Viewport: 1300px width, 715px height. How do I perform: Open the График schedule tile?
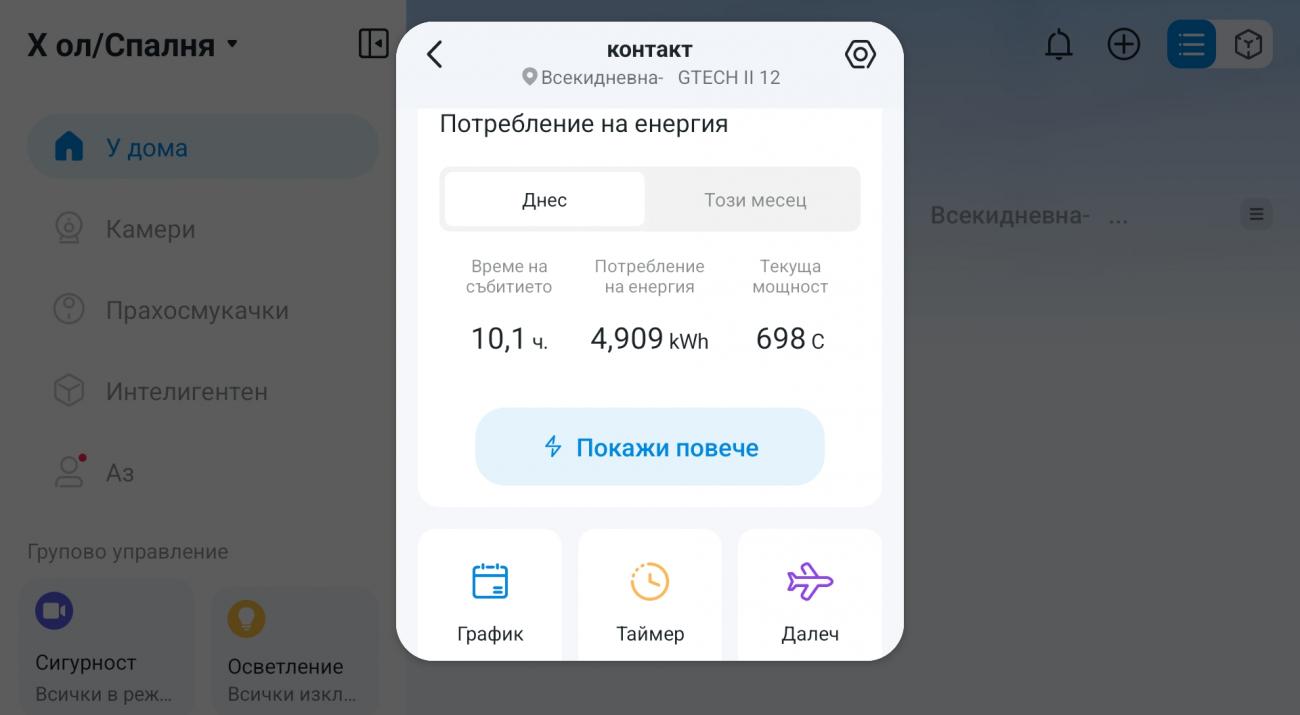(x=490, y=597)
